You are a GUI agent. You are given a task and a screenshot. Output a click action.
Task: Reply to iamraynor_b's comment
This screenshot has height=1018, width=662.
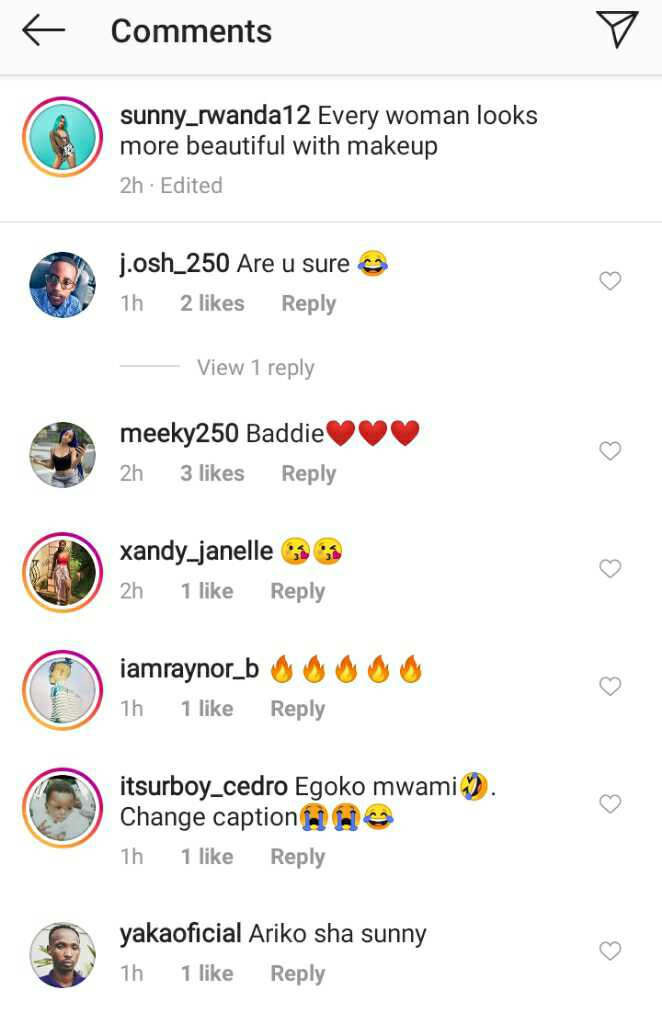click(x=297, y=709)
